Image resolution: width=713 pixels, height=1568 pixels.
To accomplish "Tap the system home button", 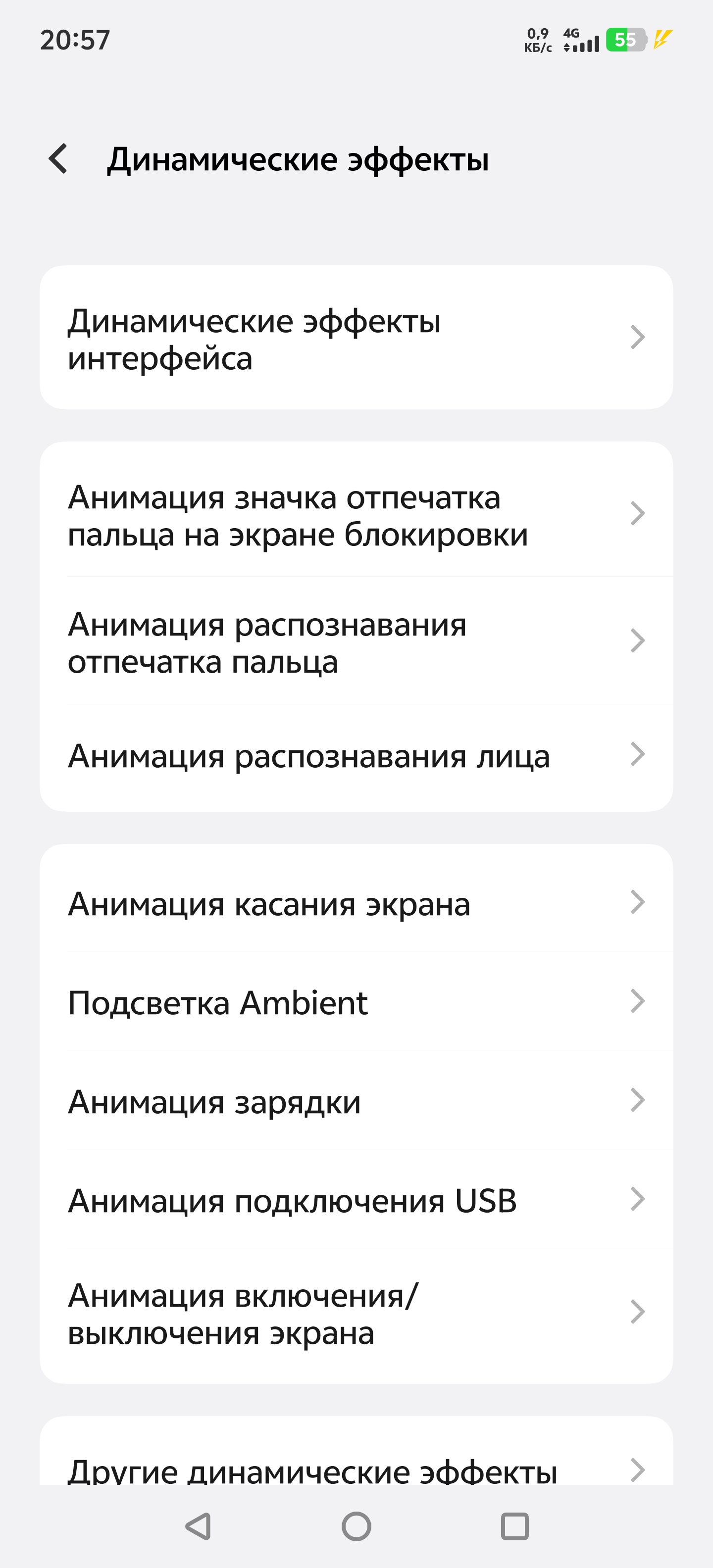I will click(x=356, y=1526).
